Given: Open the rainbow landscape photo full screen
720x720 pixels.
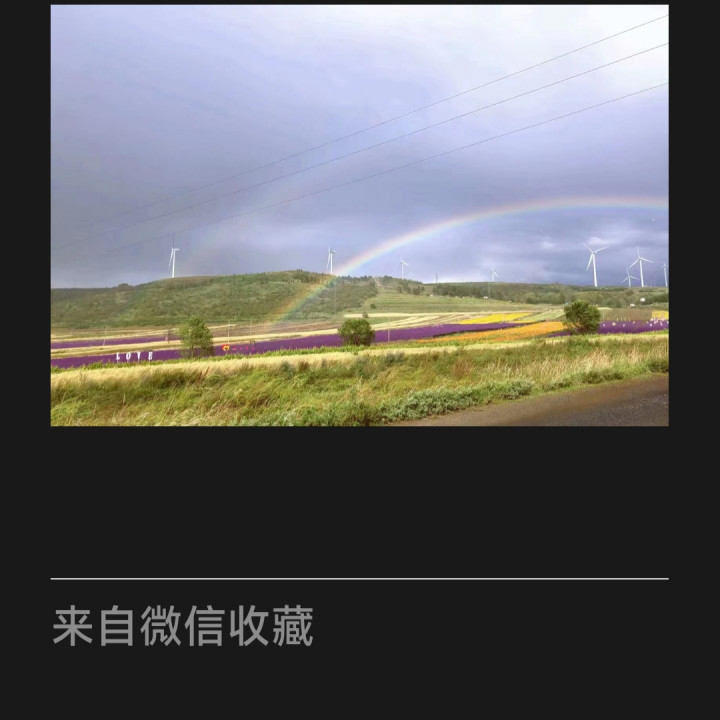Looking at the screenshot, I should click(x=359, y=215).
